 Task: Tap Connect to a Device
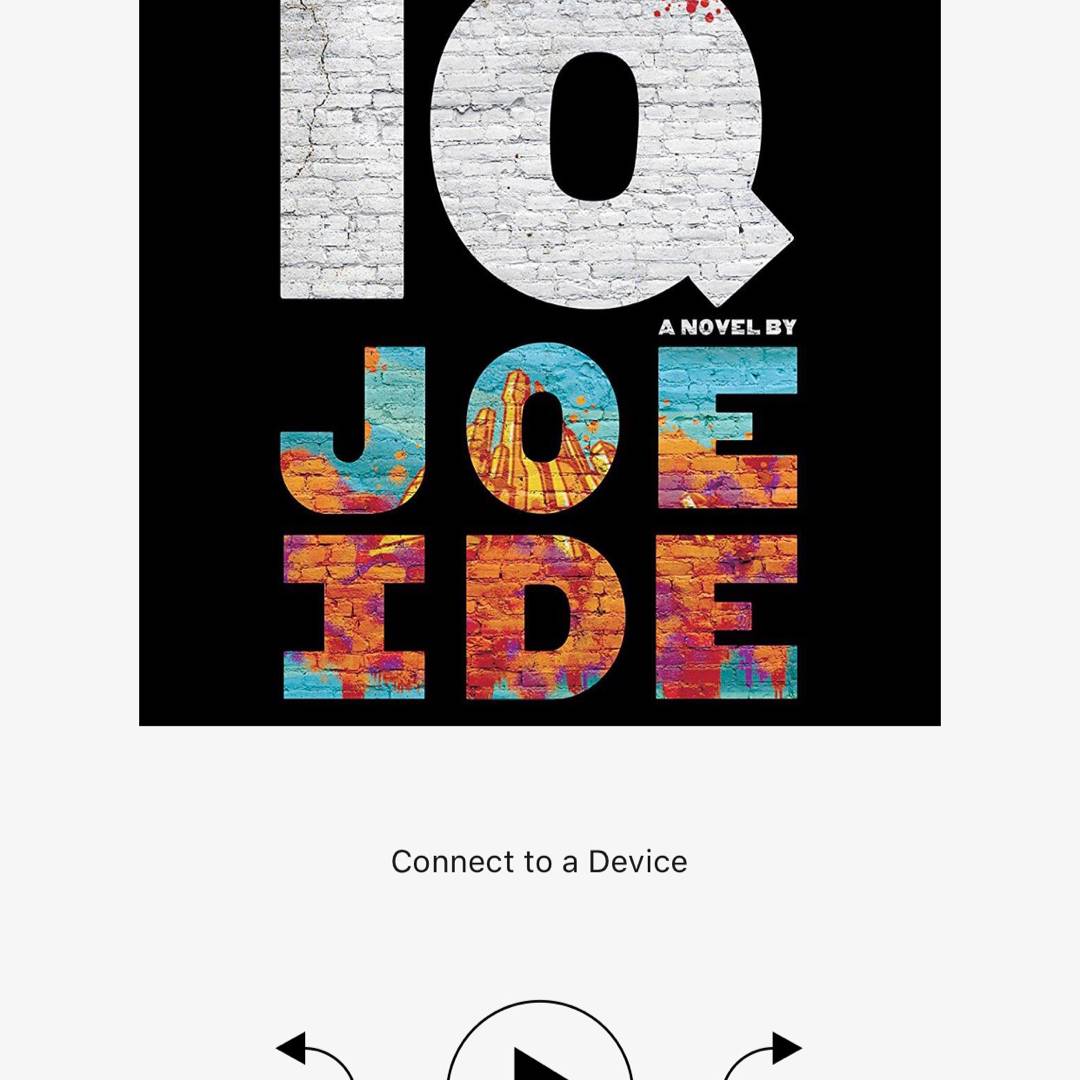539,862
